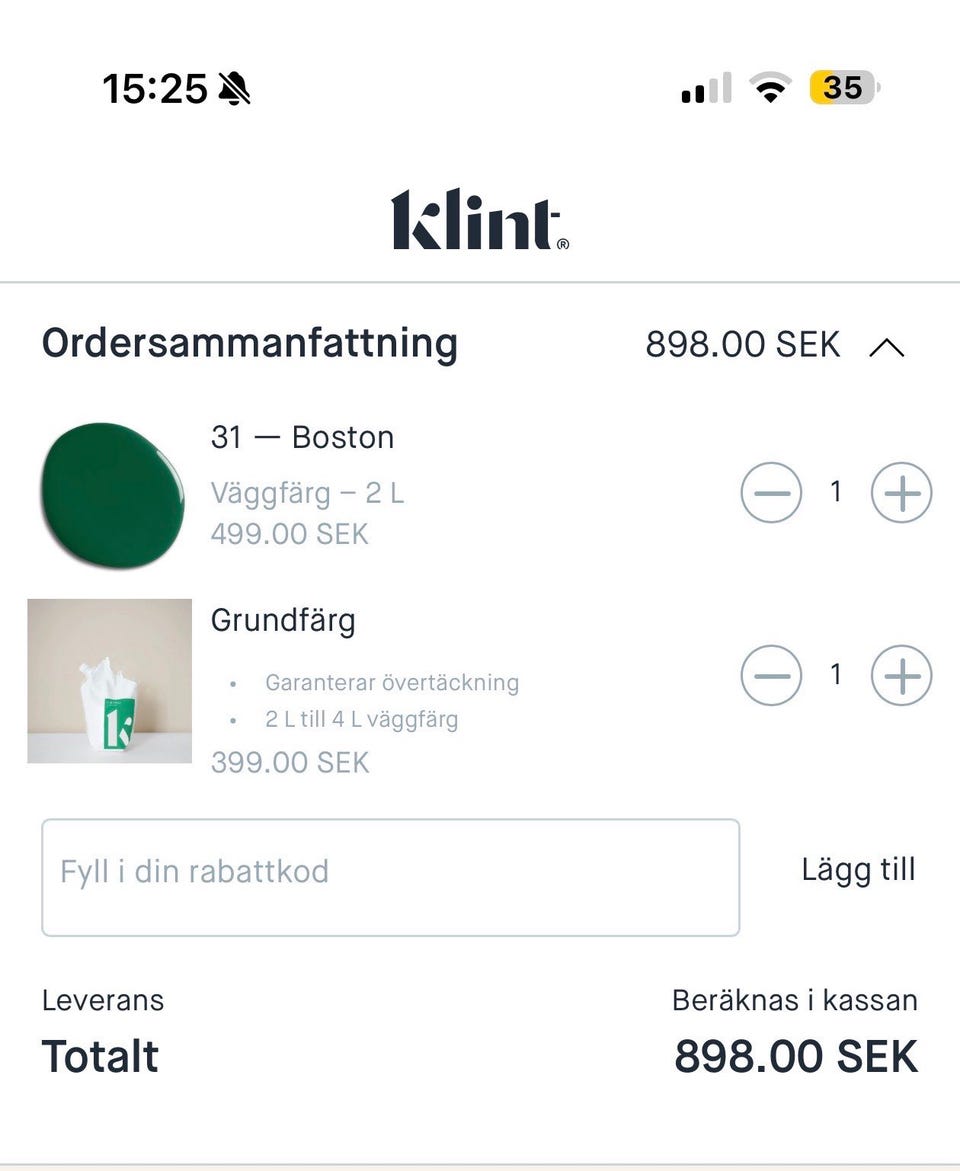
Task: Decrease quantity of Grundfärg
Action: pos(771,676)
